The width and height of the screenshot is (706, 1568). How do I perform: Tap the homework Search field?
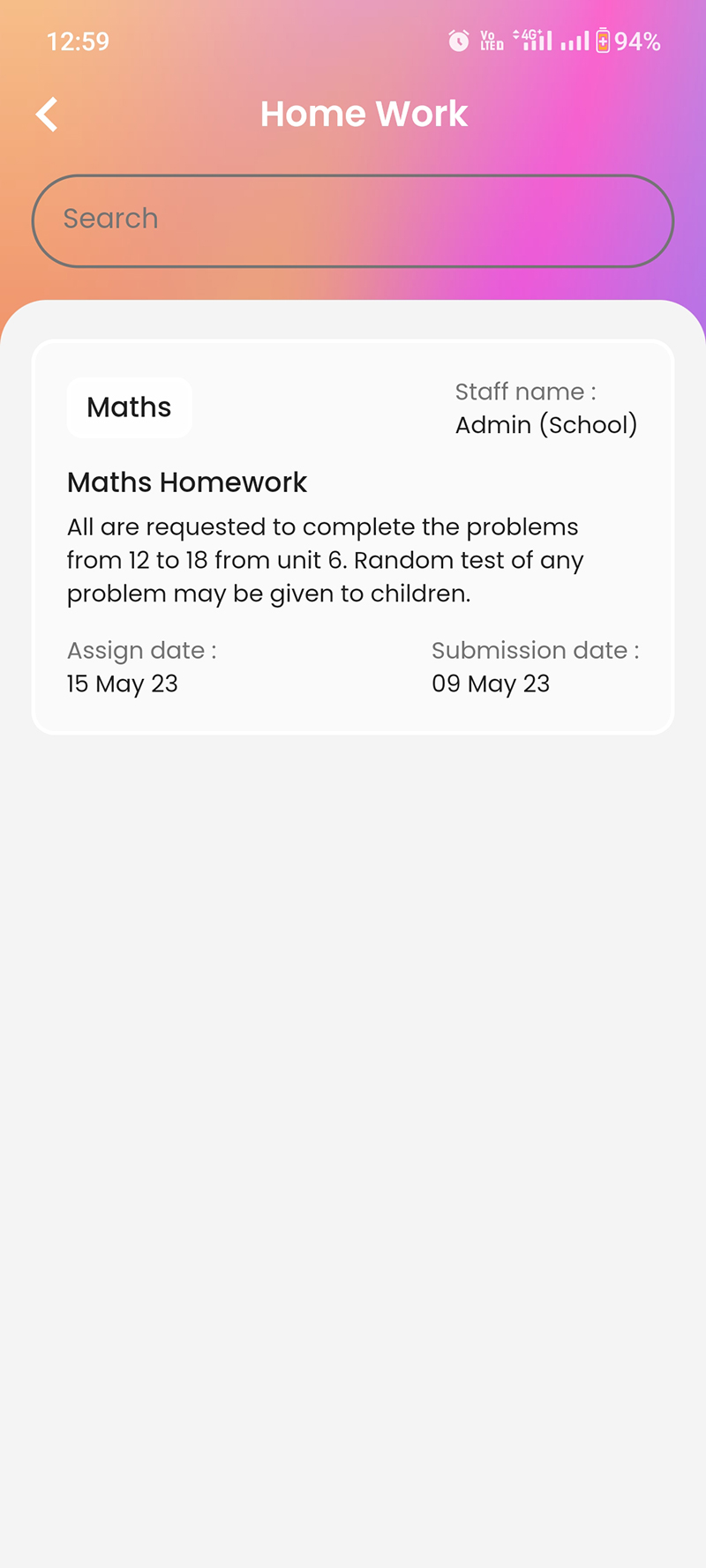(x=353, y=220)
